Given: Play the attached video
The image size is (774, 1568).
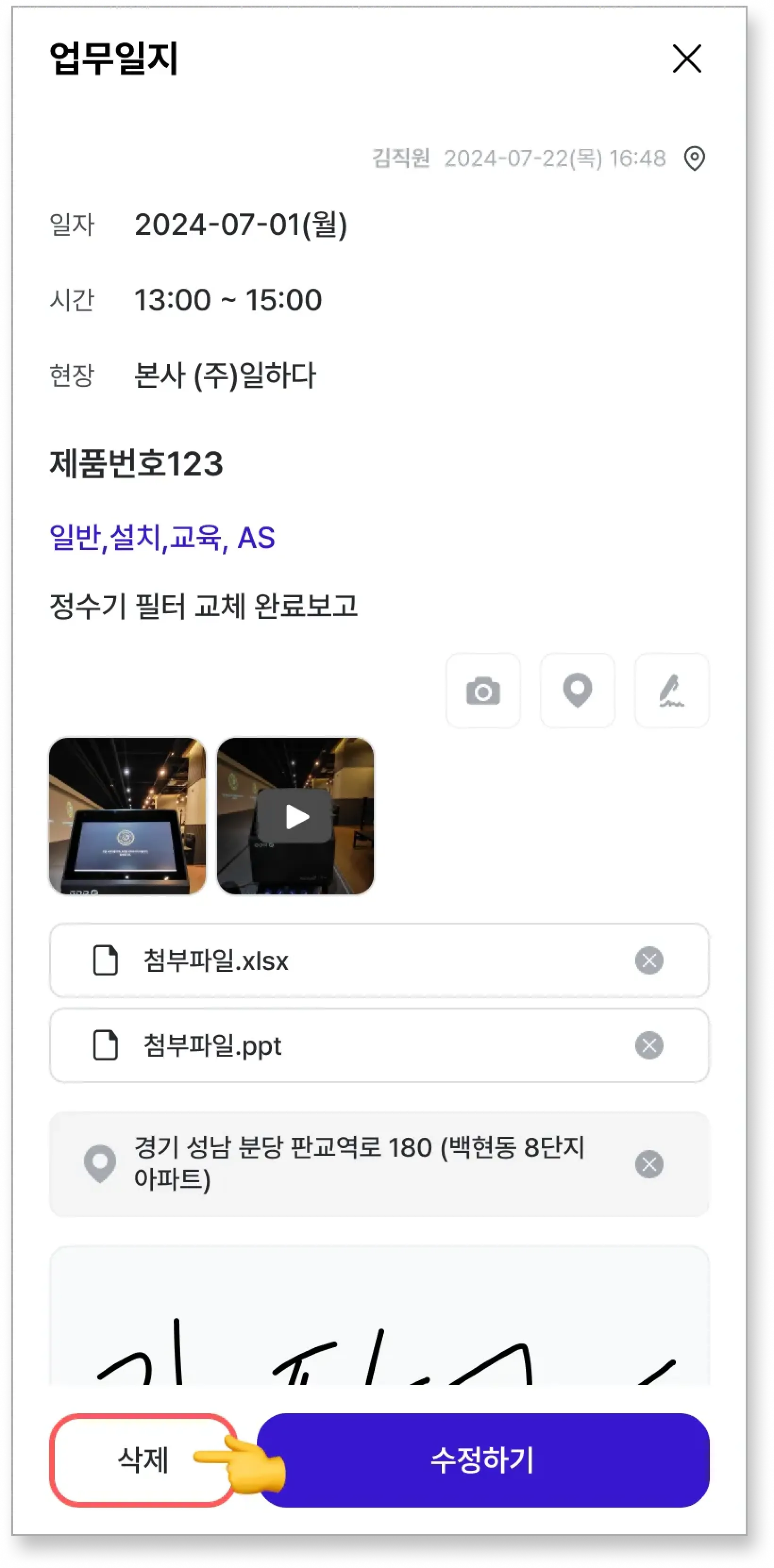Looking at the screenshot, I should [295, 816].
